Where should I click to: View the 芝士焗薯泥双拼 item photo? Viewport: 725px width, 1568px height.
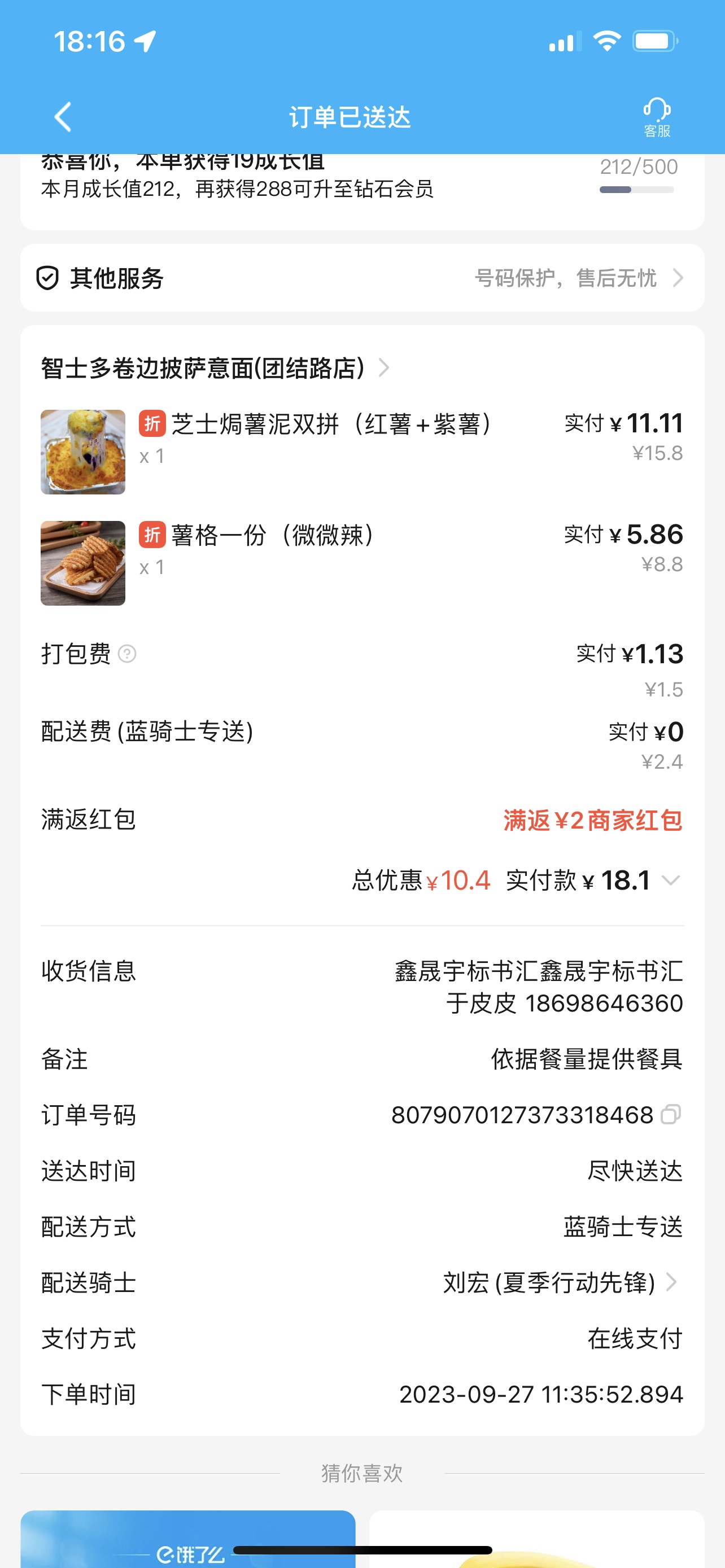point(84,452)
